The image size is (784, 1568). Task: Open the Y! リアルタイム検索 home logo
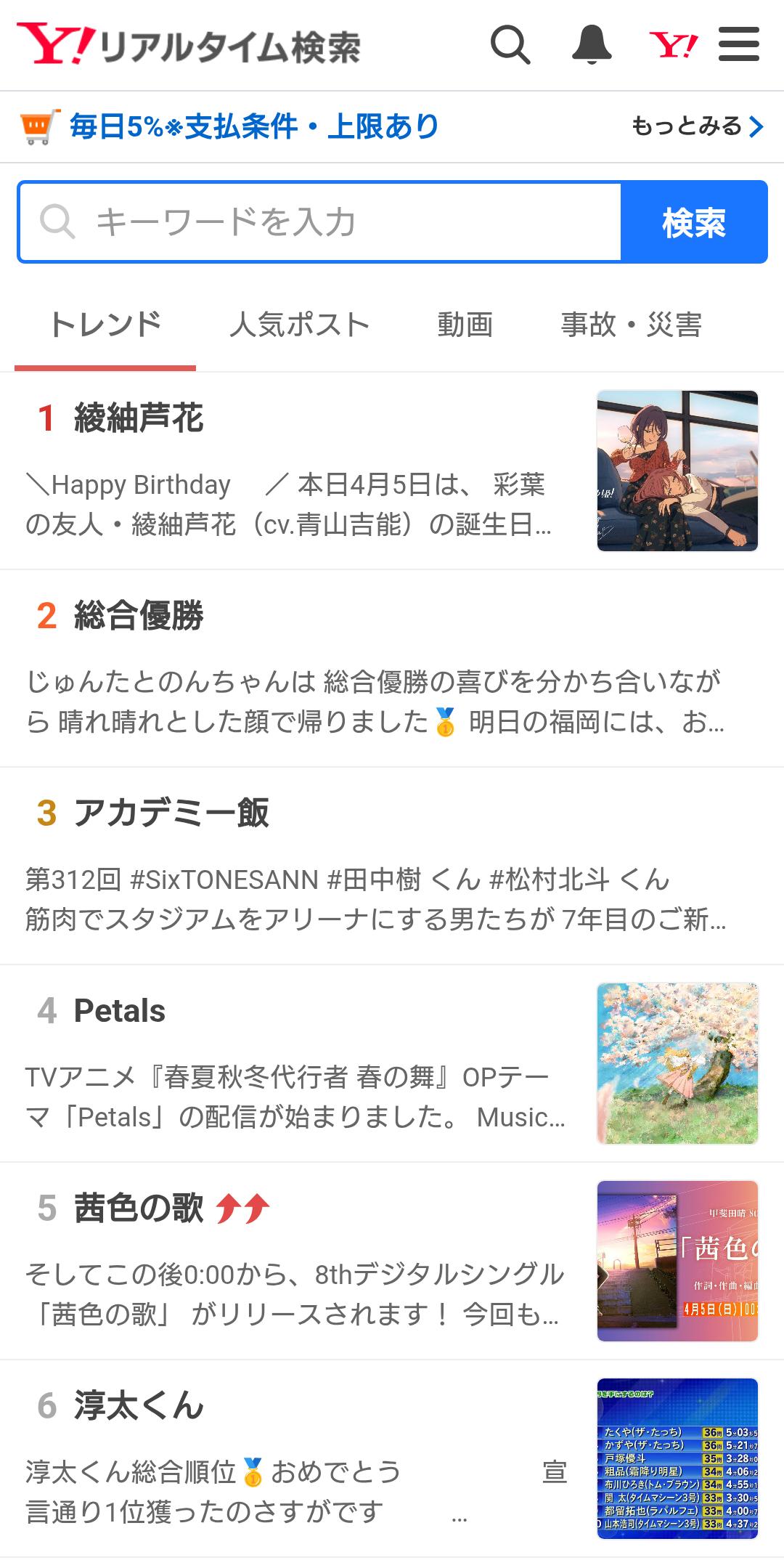tap(189, 45)
